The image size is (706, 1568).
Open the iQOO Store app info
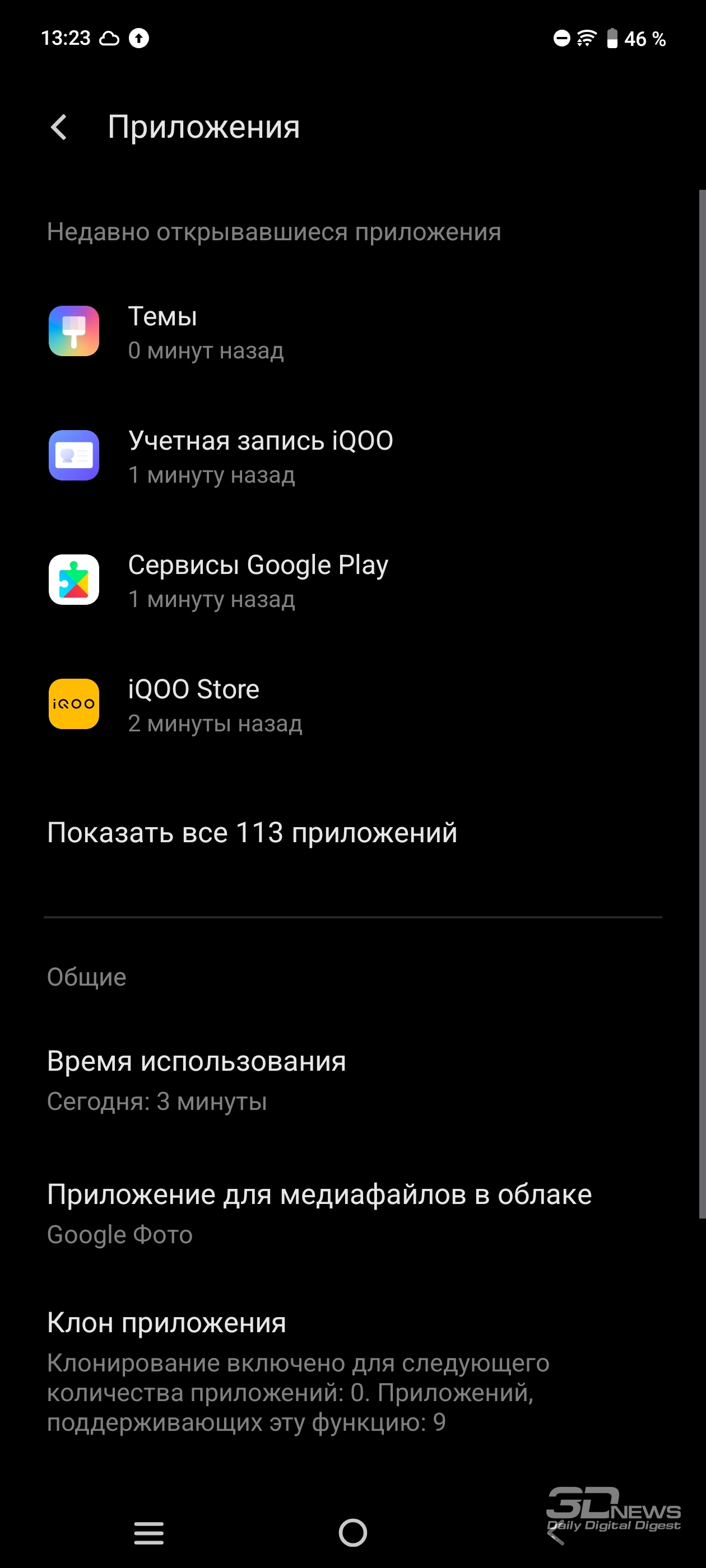pyautogui.click(x=352, y=704)
